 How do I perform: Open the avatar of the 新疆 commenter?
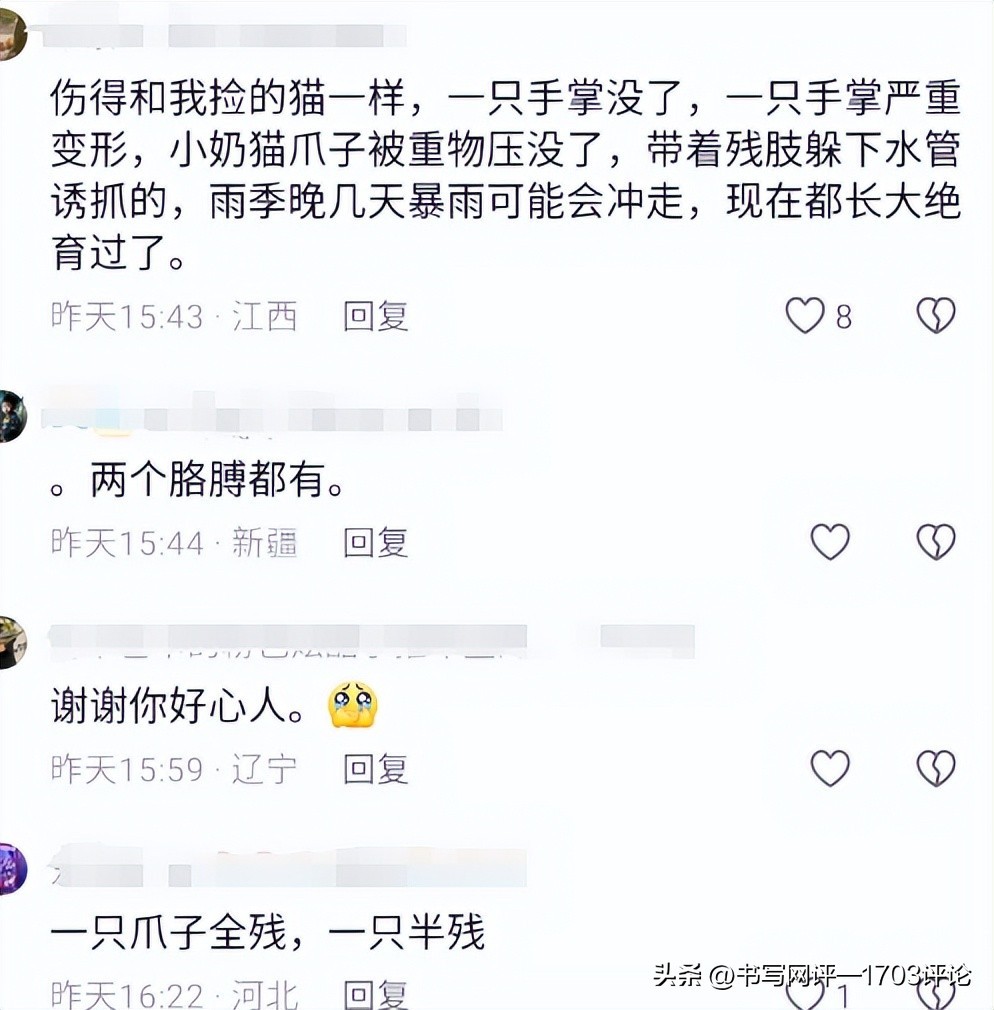click(10, 416)
